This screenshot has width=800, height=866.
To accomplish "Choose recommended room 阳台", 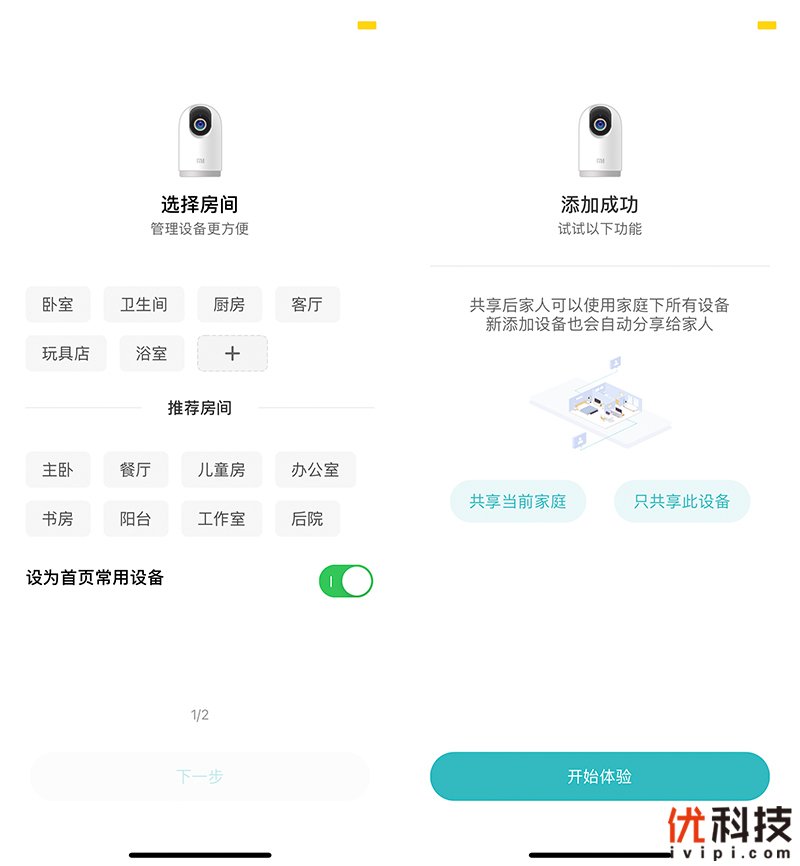I will tap(136, 519).
